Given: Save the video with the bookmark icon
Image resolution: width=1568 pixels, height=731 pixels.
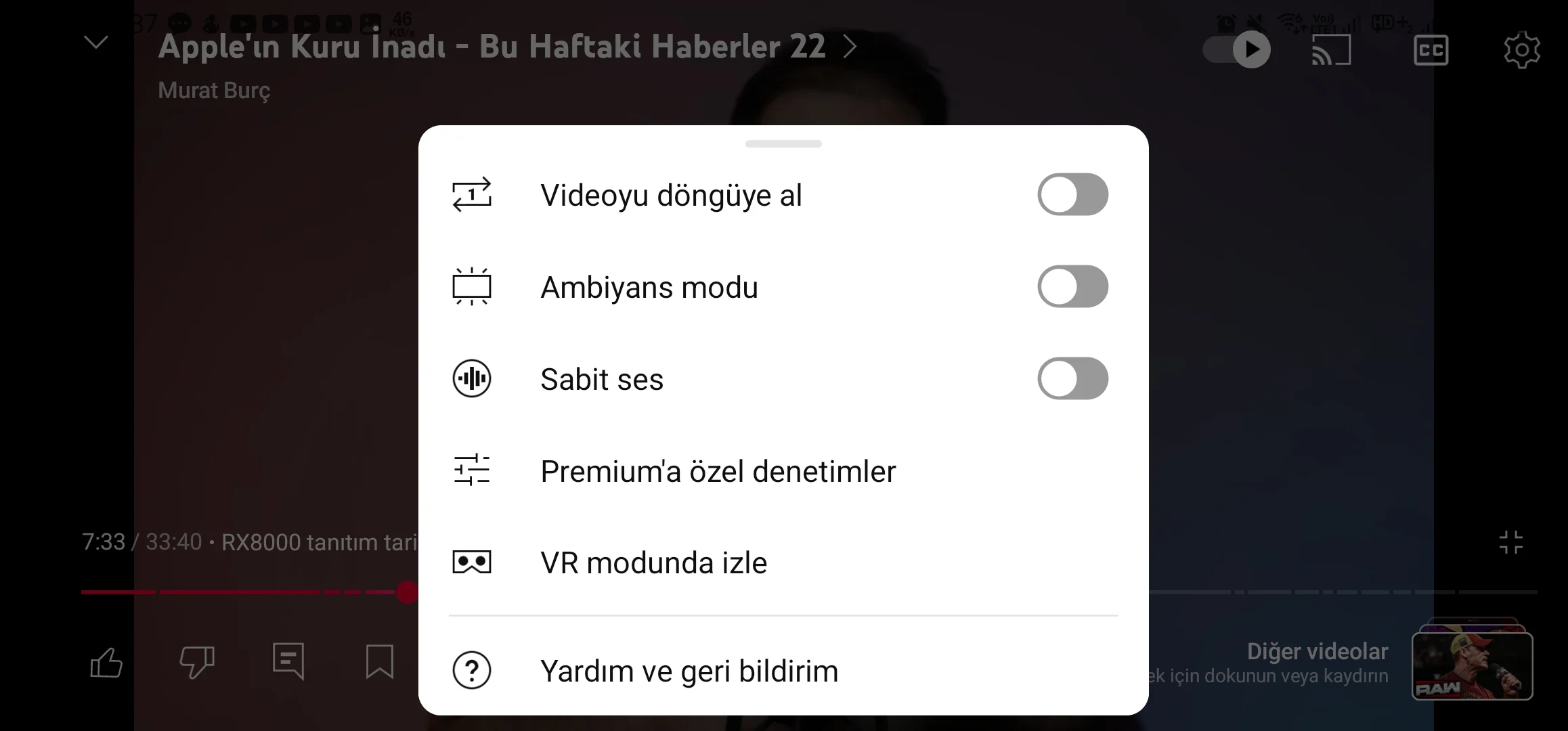Looking at the screenshot, I should coord(379,661).
